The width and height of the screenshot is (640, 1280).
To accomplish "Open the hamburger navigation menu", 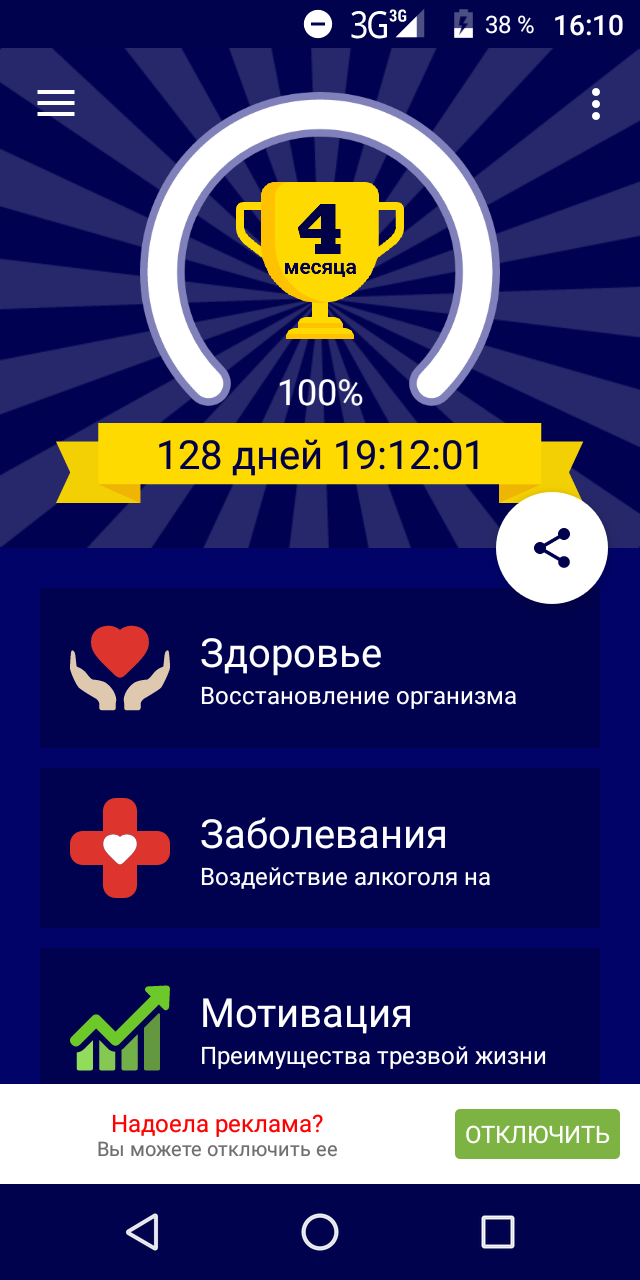I will 56,103.
